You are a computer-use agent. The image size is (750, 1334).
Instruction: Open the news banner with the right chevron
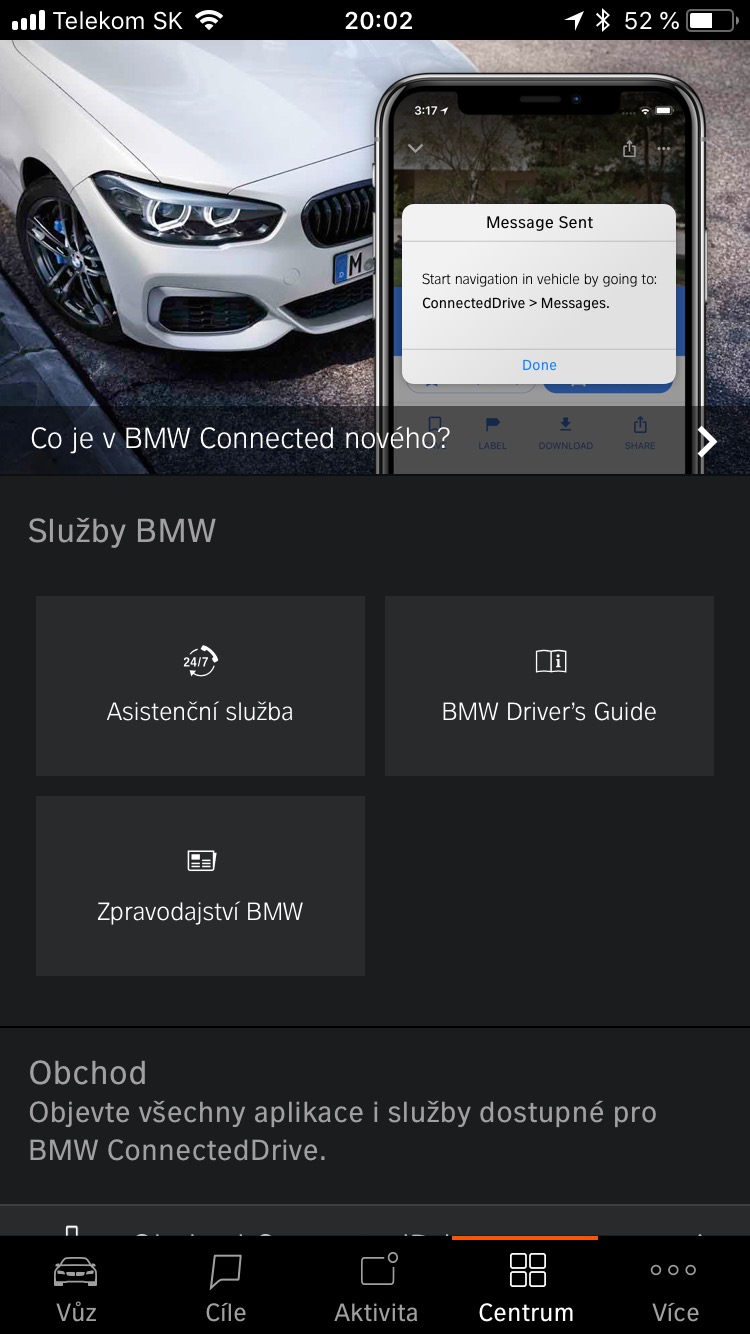coord(706,440)
